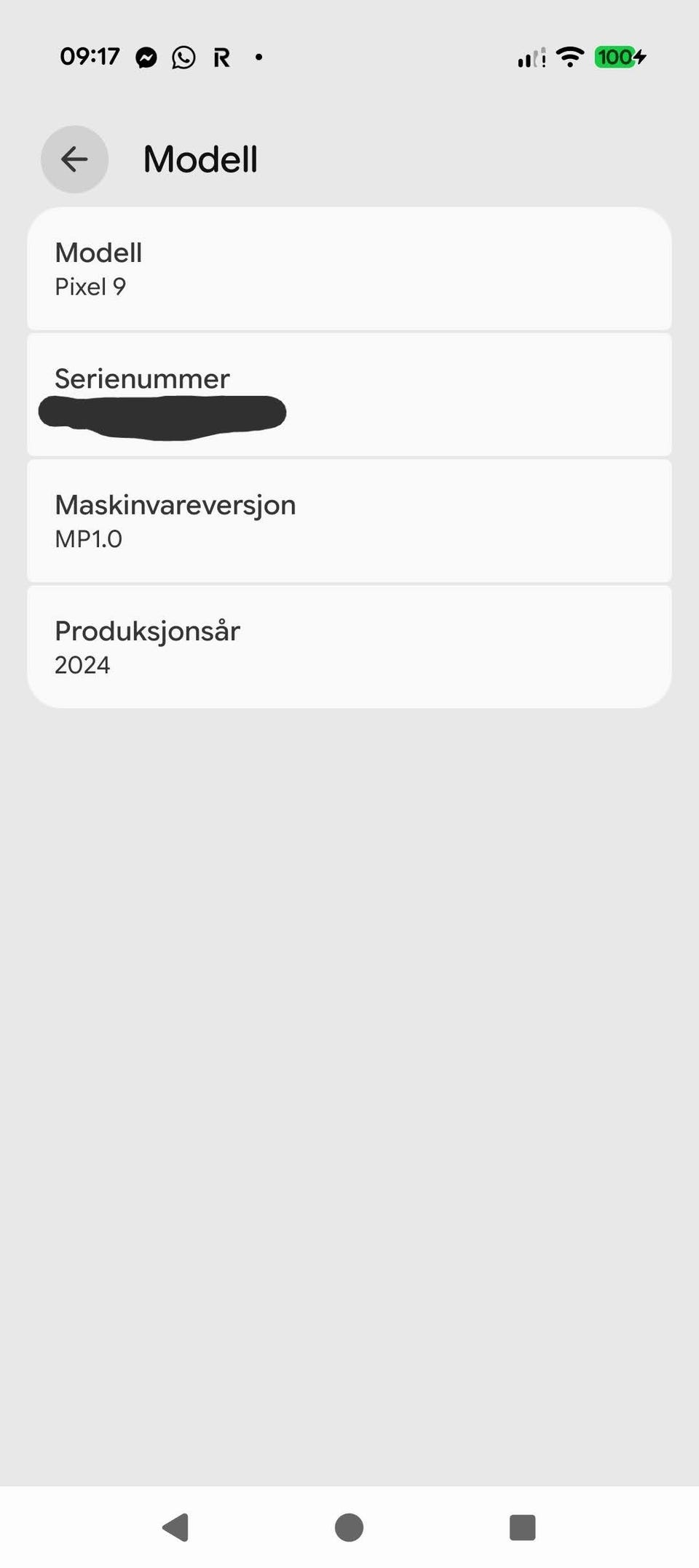This screenshot has height=1568, width=699.
Task: Select the Serienummer row
Action: pos(349,395)
